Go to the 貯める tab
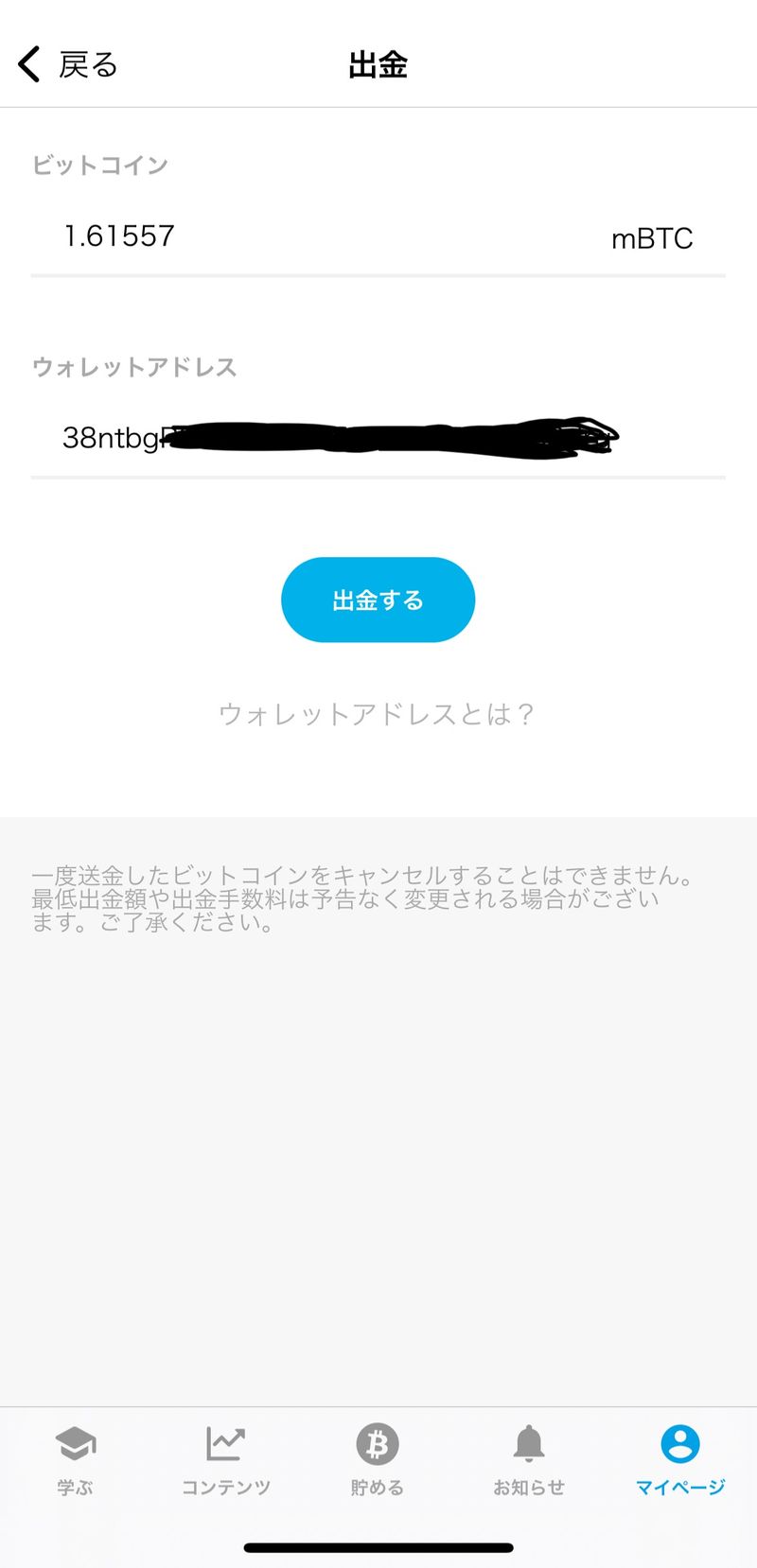The height and width of the screenshot is (1568, 757). coord(378,1460)
